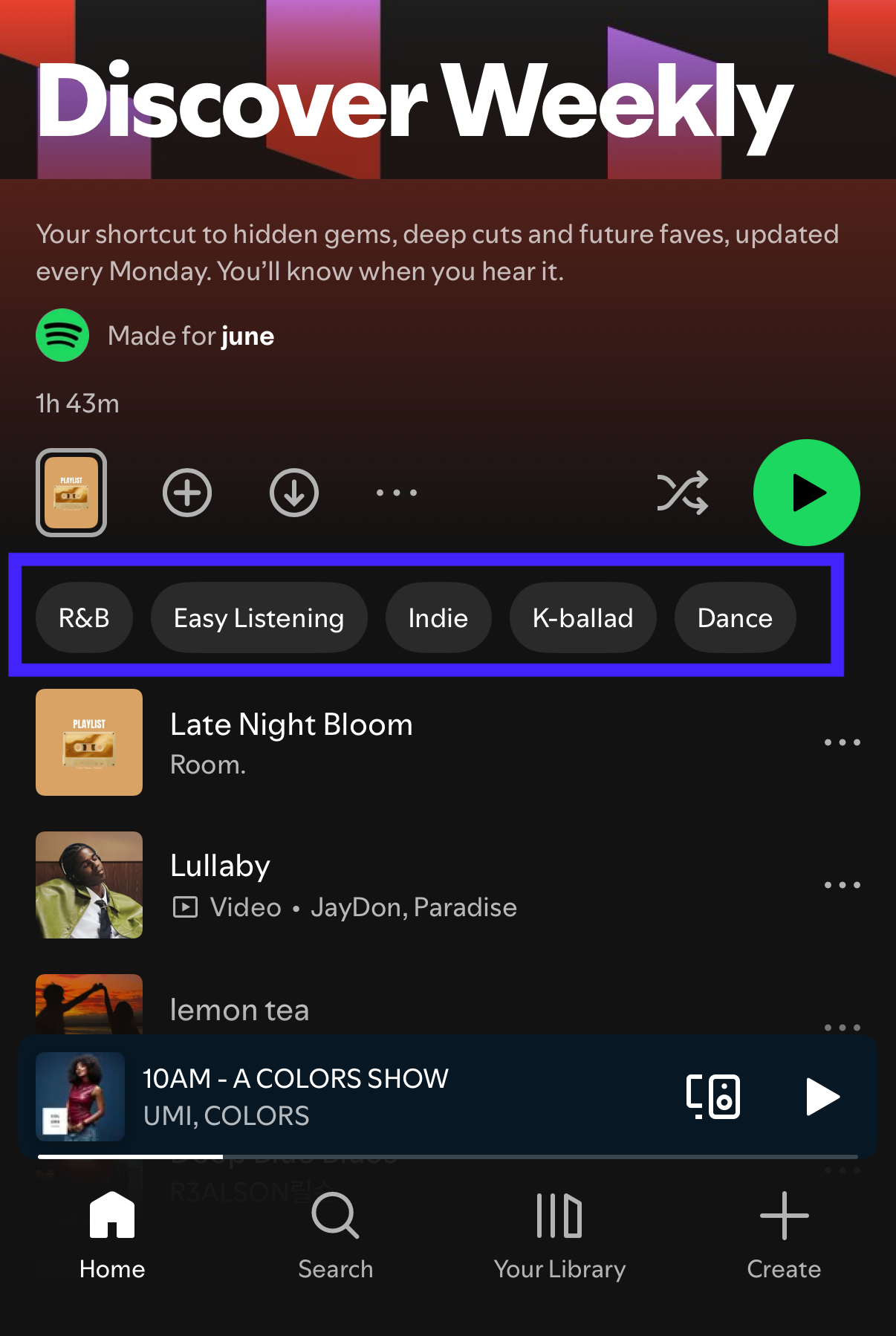Open the 10AM - A COLORS SHOW mini player

(297, 1096)
